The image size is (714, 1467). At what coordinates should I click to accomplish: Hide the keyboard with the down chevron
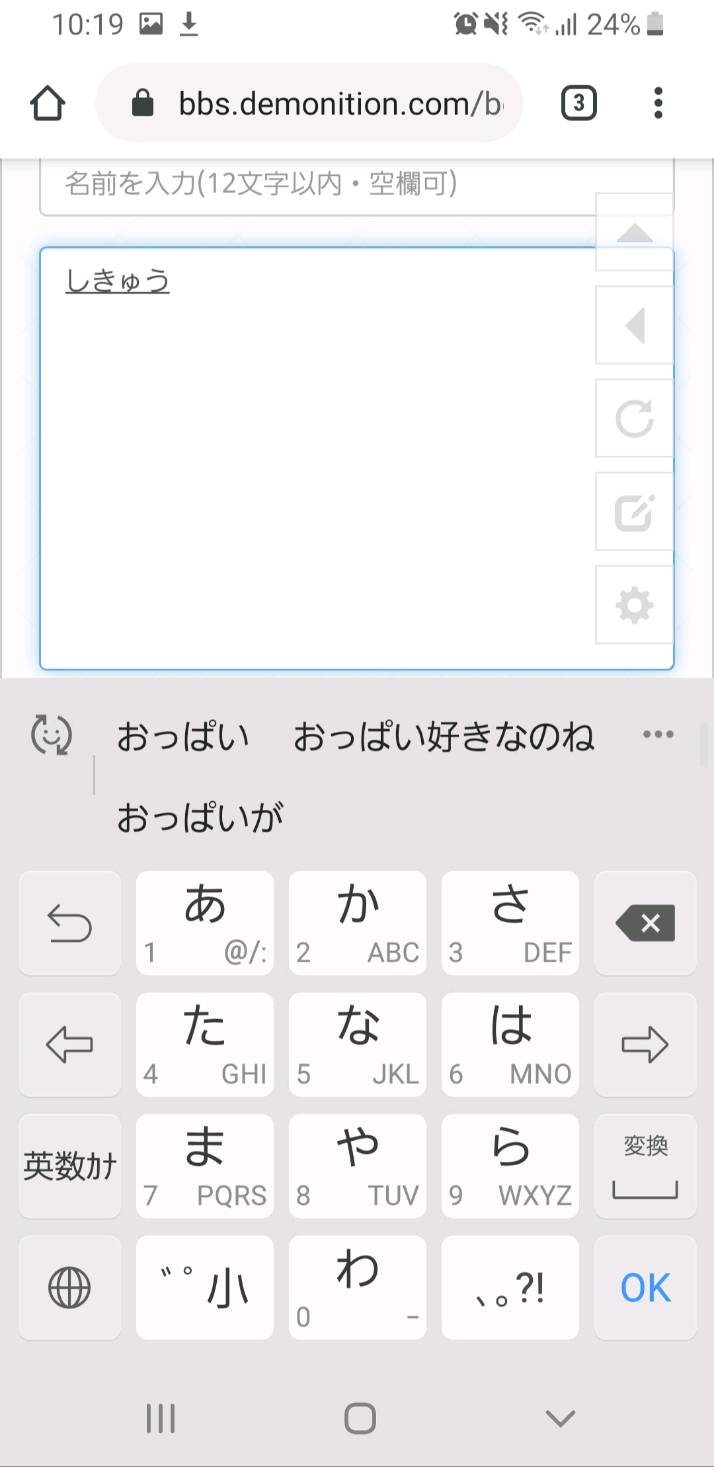point(560,1417)
